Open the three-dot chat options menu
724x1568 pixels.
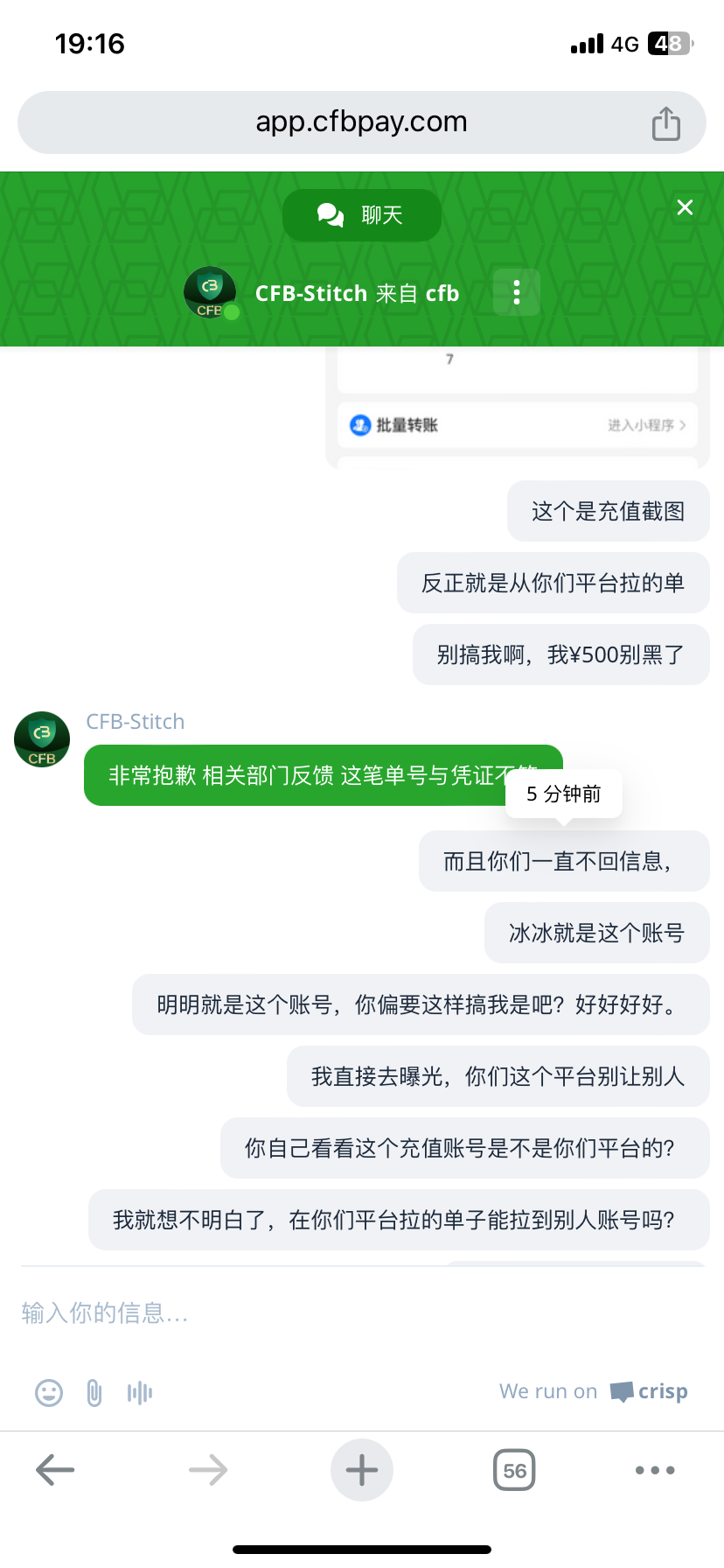click(517, 292)
